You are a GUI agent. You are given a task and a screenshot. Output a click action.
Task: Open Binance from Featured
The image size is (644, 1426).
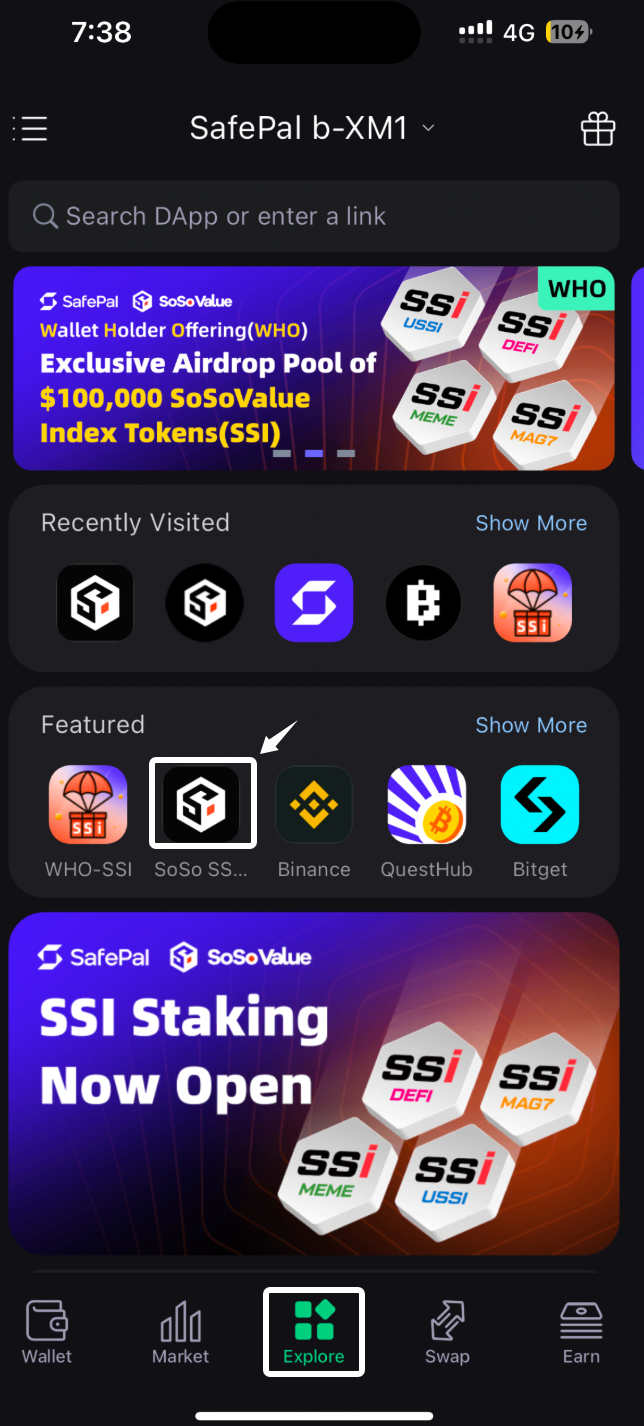click(314, 805)
